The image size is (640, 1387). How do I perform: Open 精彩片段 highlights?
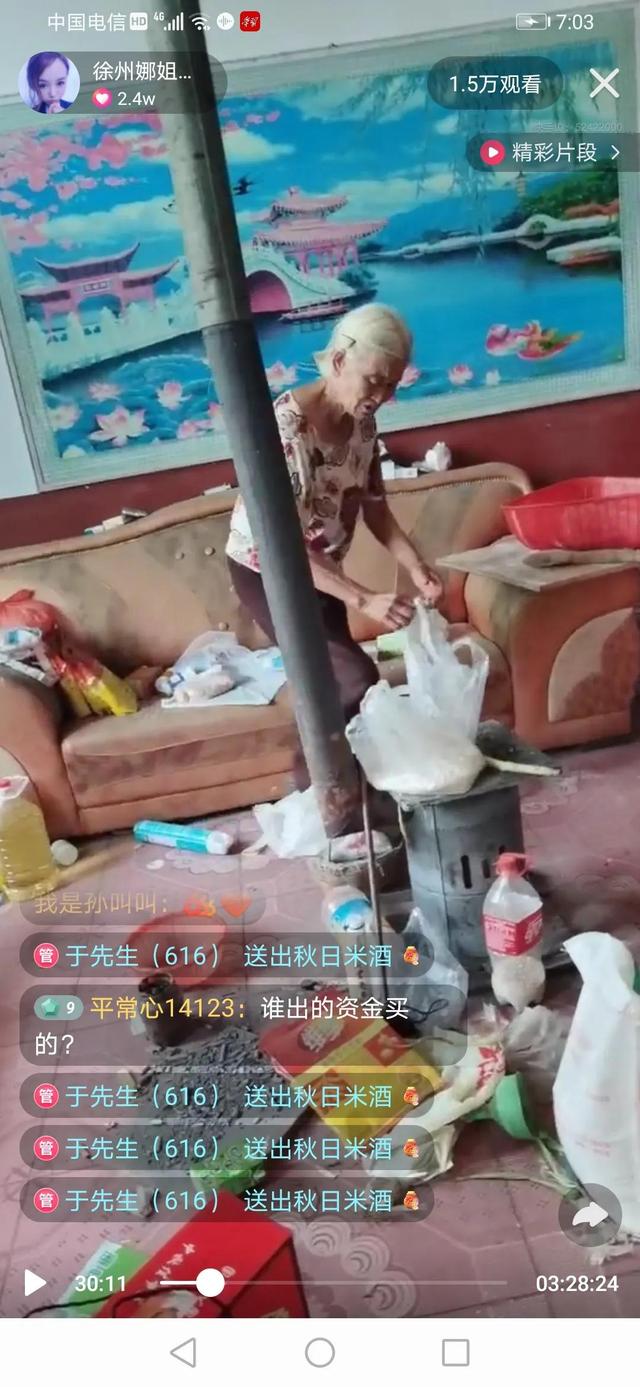(x=552, y=152)
